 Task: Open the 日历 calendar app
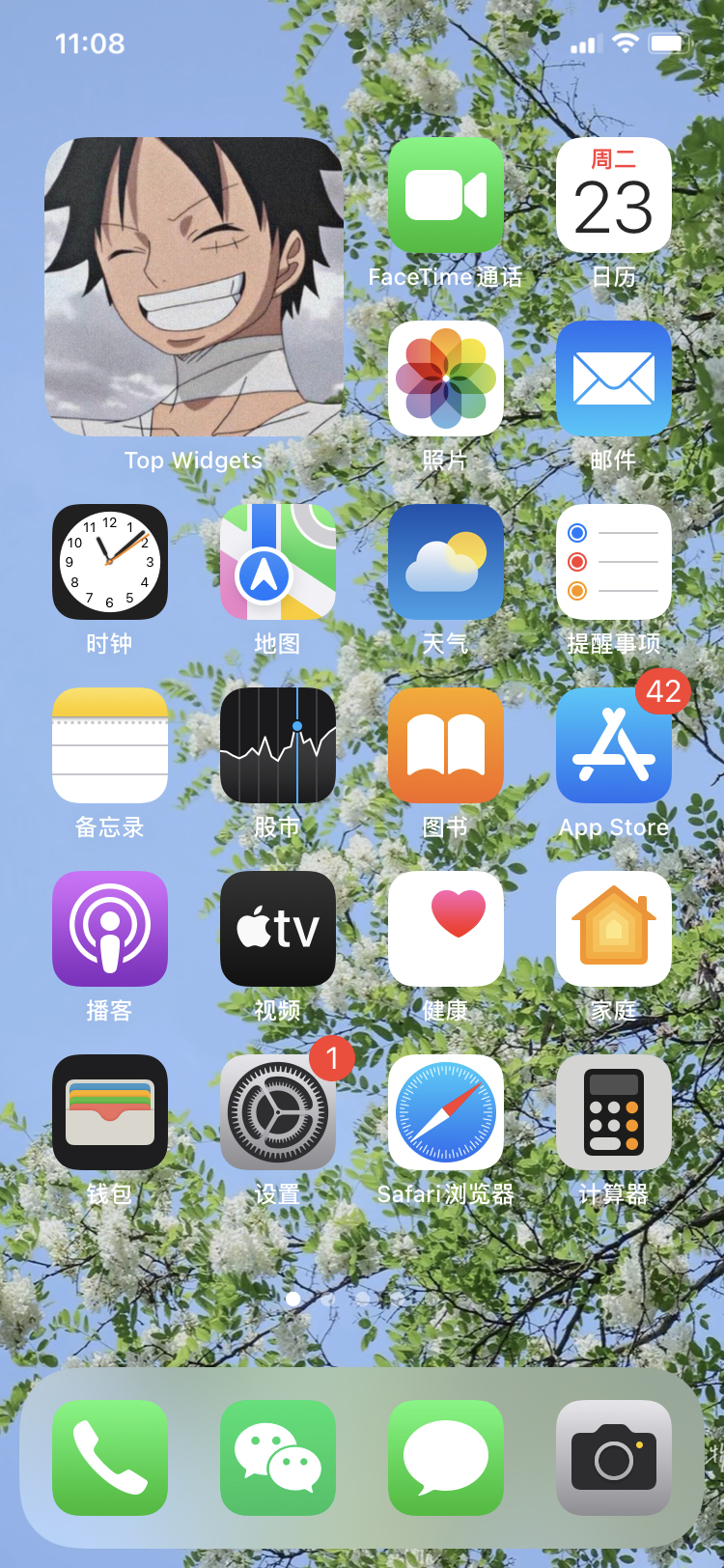[613, 195]
